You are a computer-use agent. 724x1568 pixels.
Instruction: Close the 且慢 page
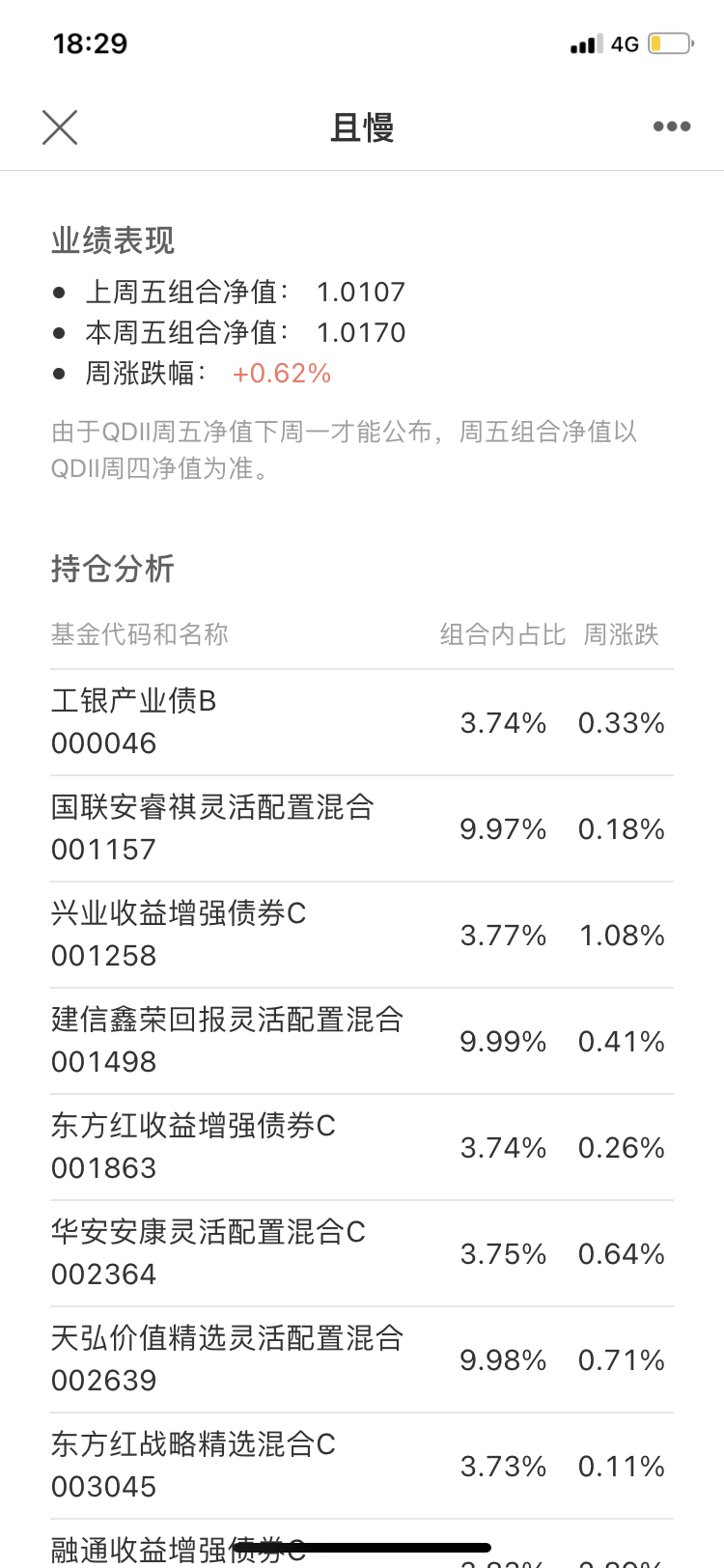(60, 126)
